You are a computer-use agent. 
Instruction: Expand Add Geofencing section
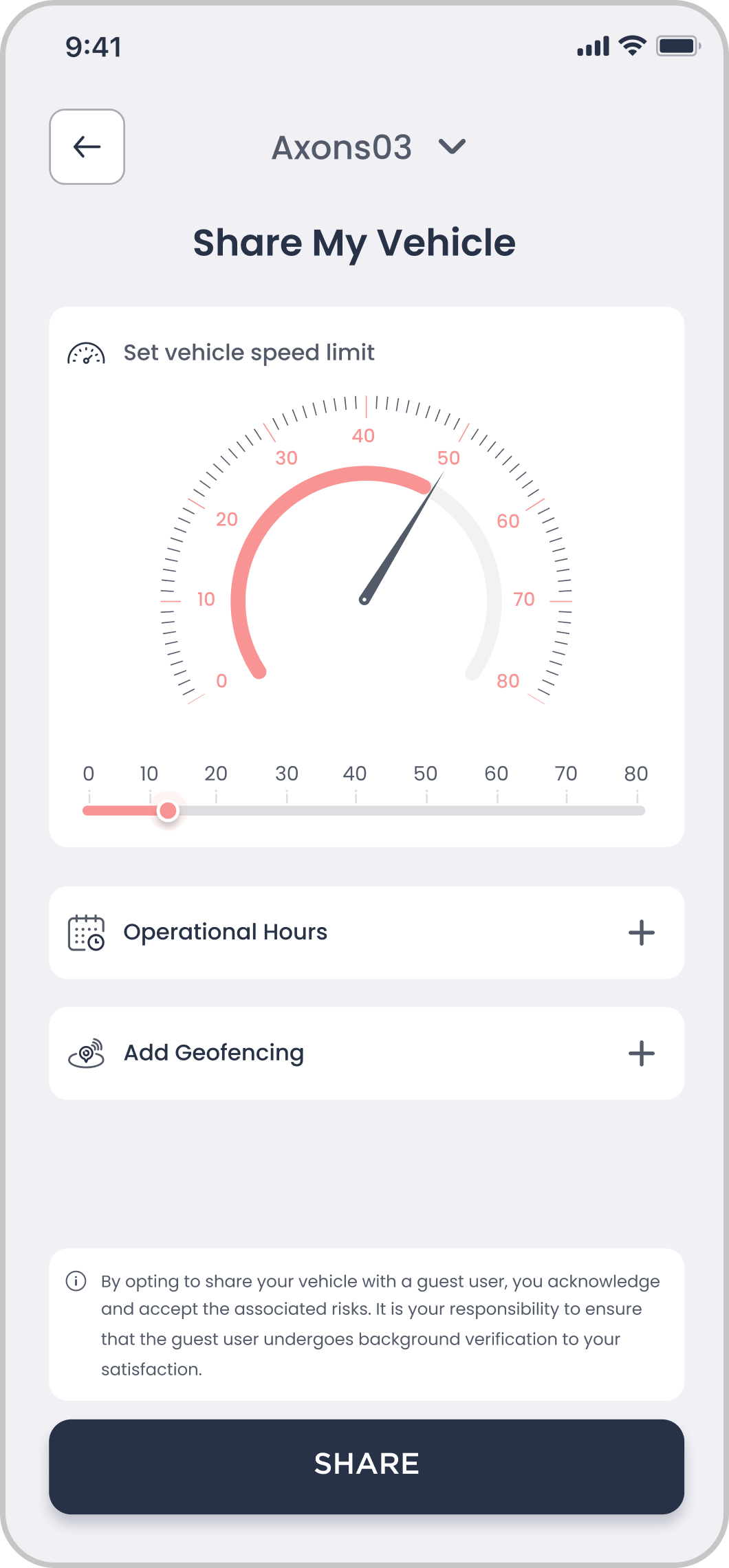coord(641,1053)
